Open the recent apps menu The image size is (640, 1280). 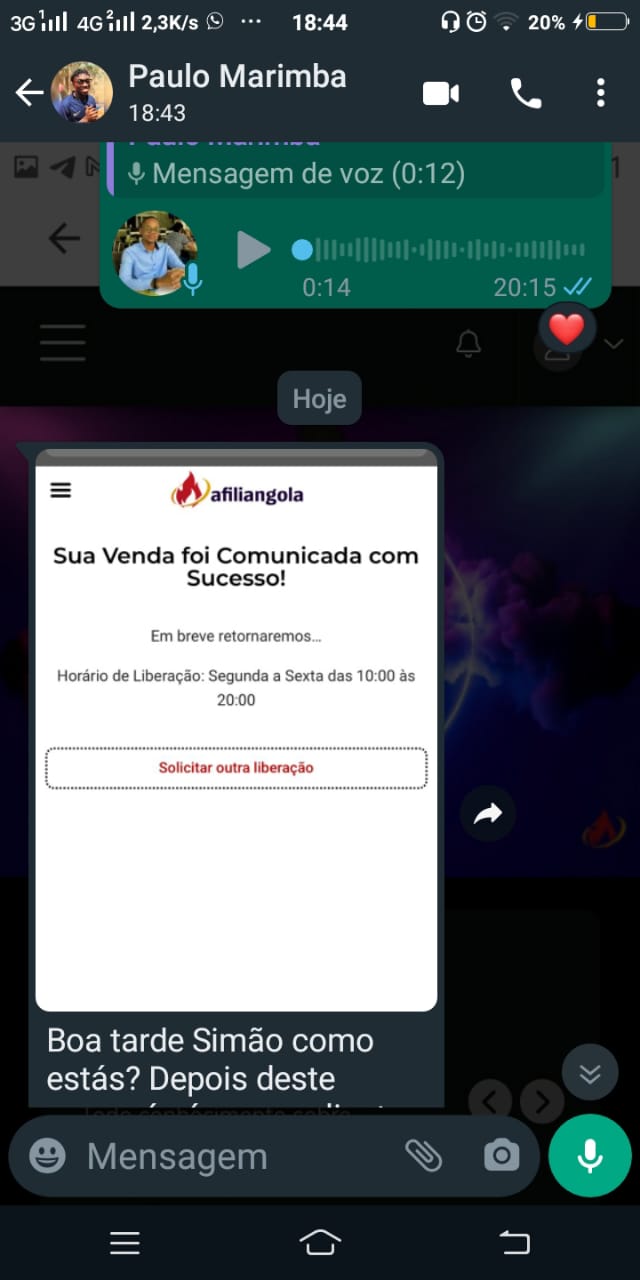(125, 1242)
